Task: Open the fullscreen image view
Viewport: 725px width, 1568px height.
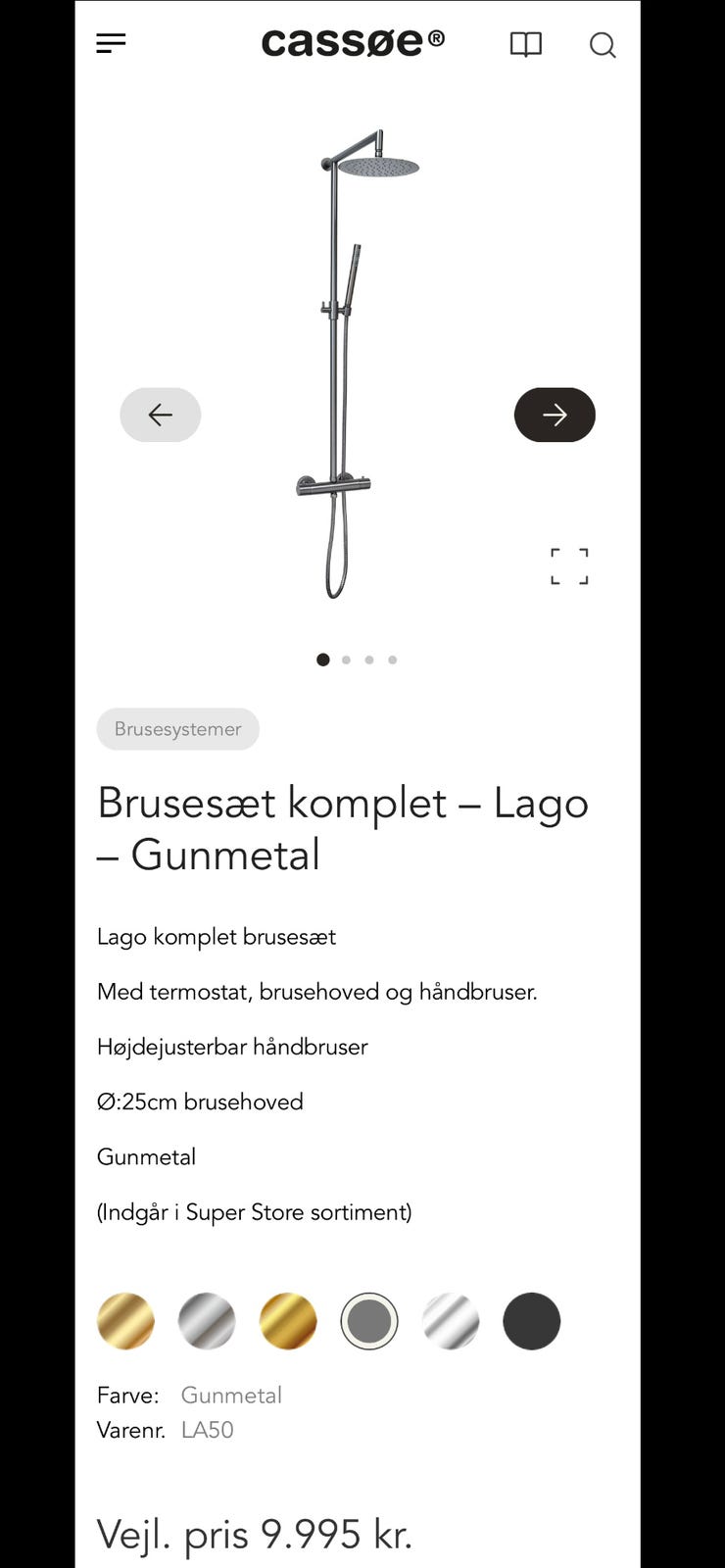Action: (569, 566)
